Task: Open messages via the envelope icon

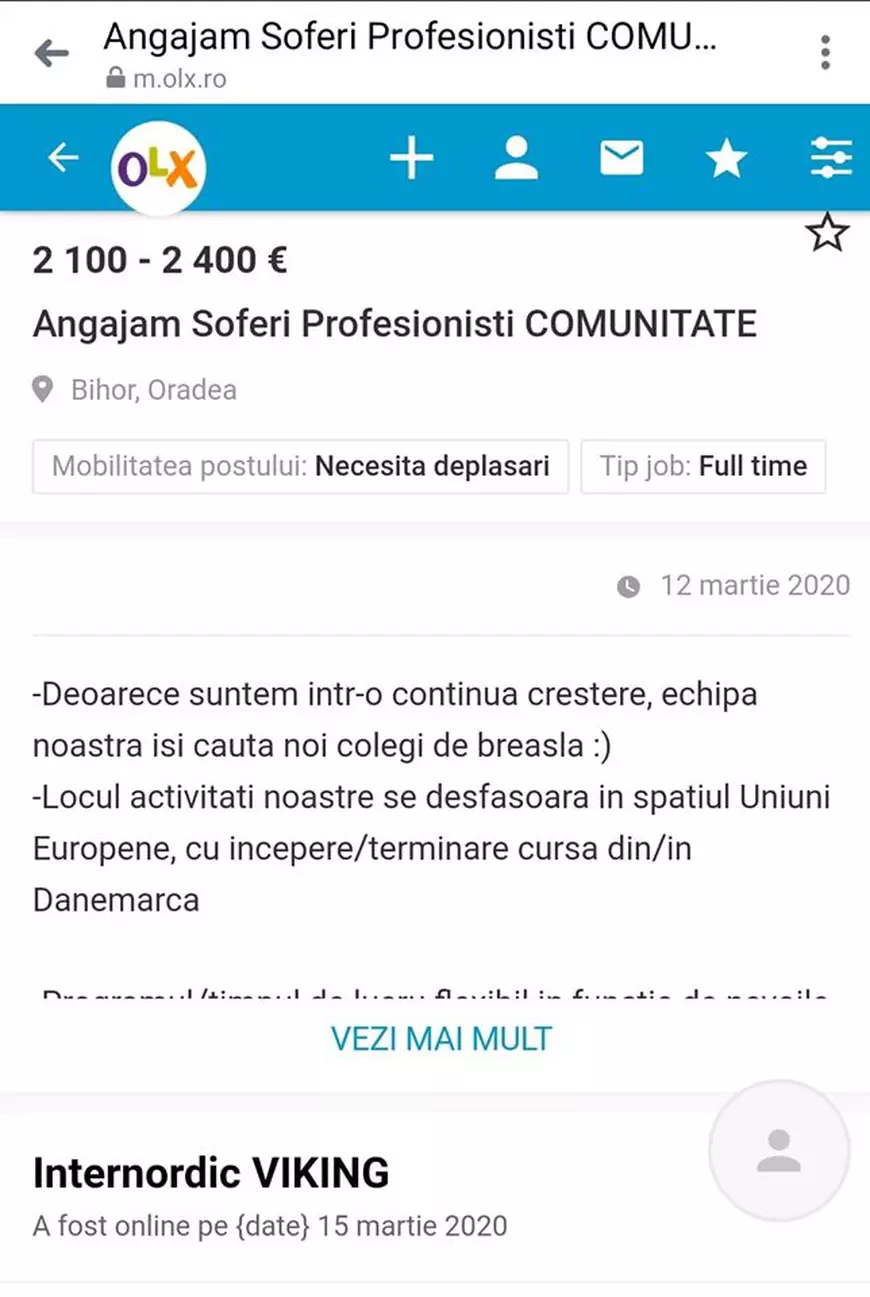Action: click(x=621, y=157)
